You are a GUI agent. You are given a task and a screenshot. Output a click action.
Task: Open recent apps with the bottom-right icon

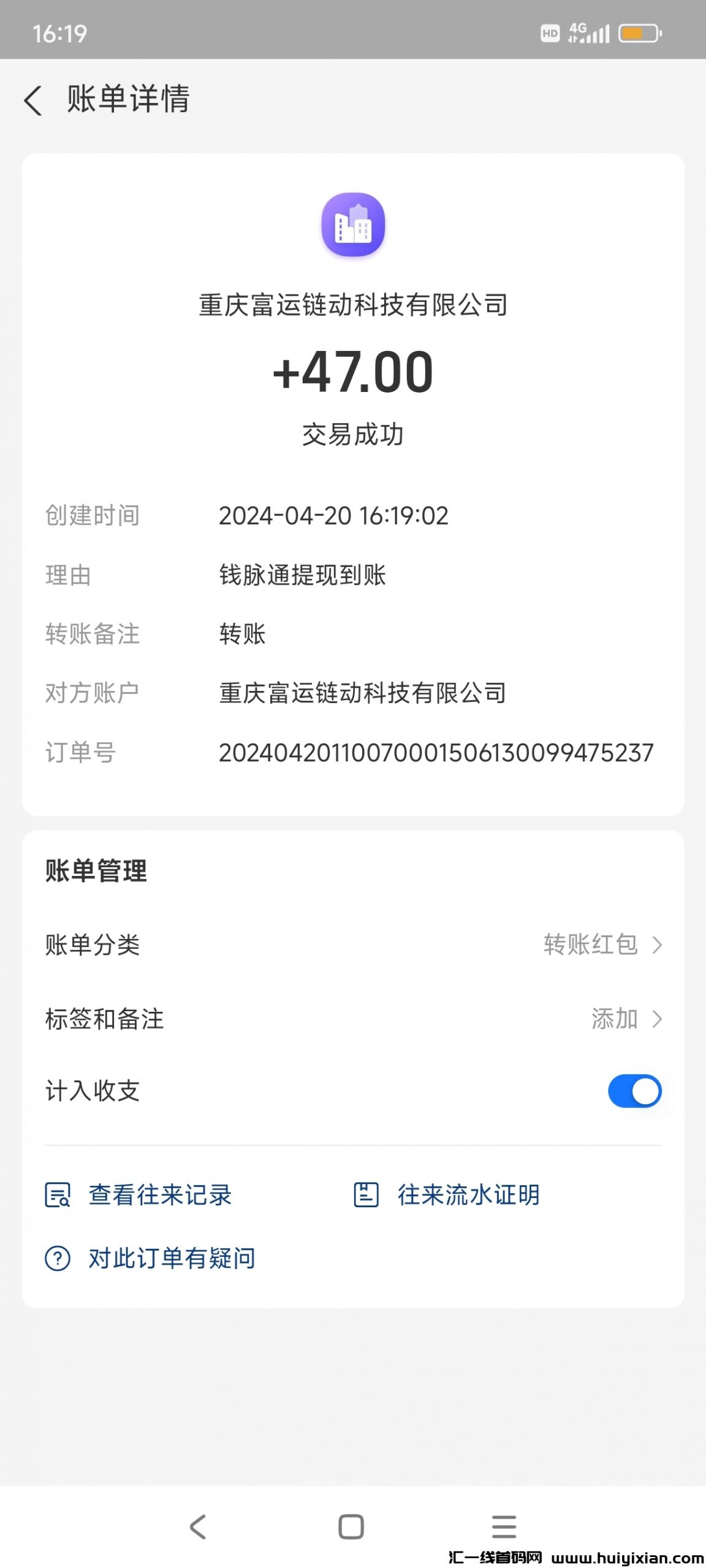click(x=504, y=1526)
